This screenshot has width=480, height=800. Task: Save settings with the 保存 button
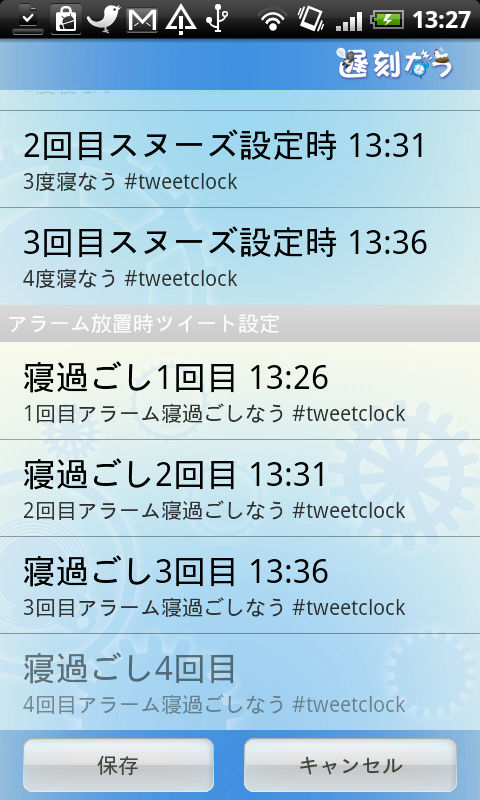tap(118, 765)
